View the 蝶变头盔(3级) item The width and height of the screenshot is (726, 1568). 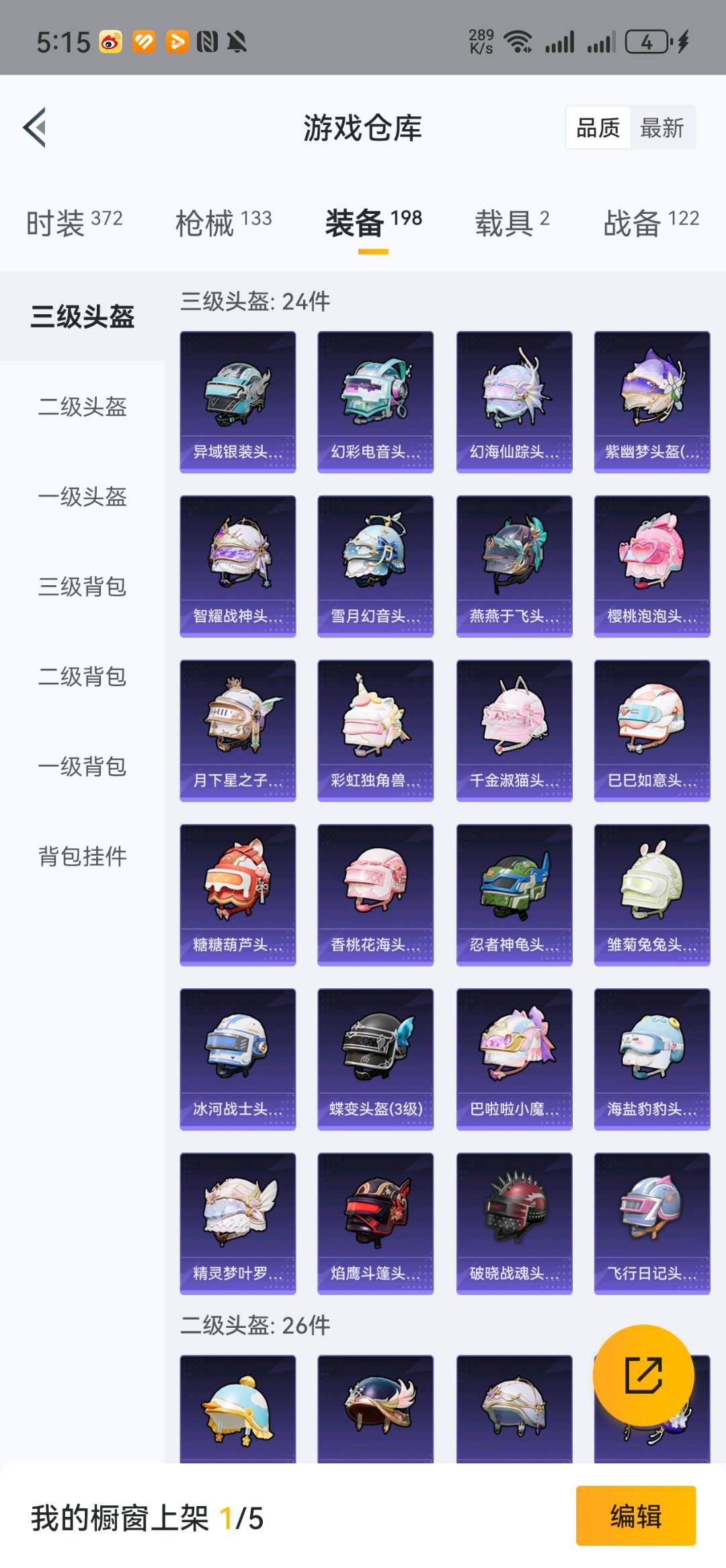pos(375,1059)
